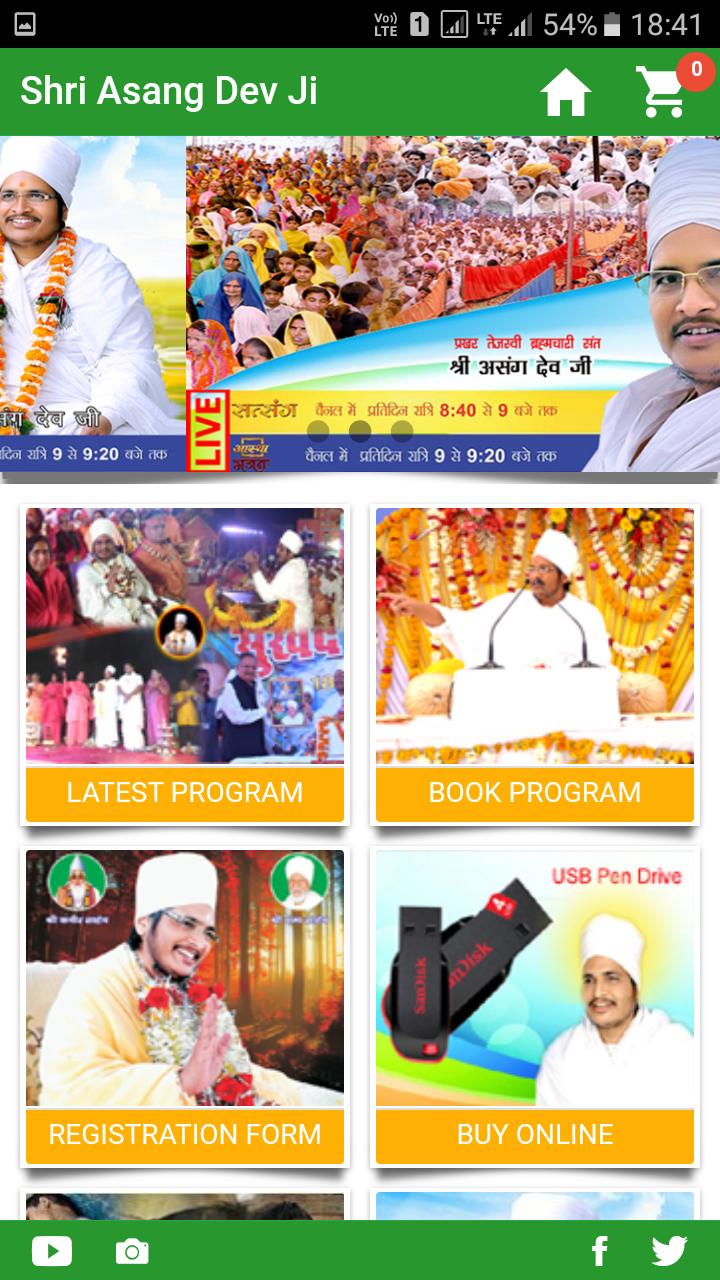Select the third banner page indicator dot
Screen dimensions: 720x1280
point(402,431)
